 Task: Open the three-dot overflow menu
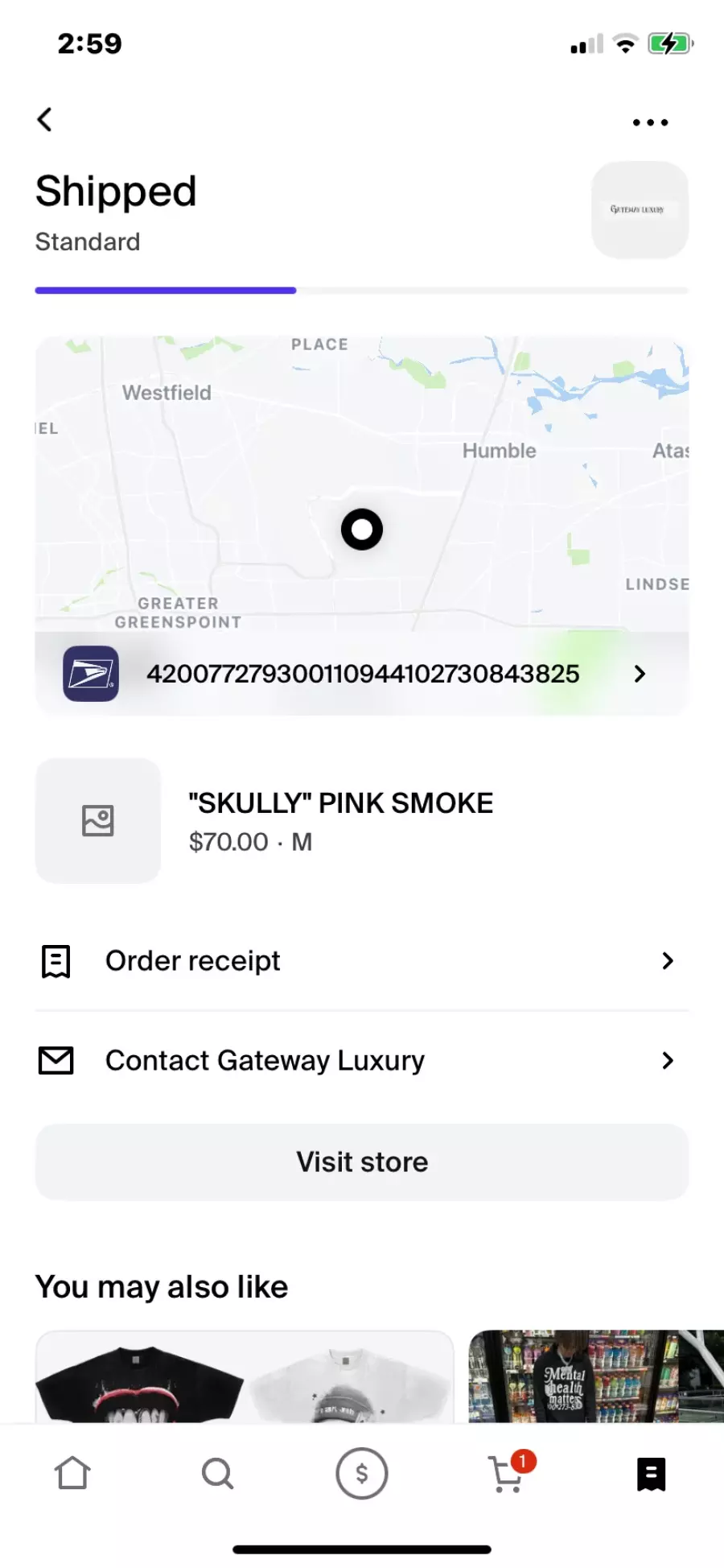(x=650, y=122)
